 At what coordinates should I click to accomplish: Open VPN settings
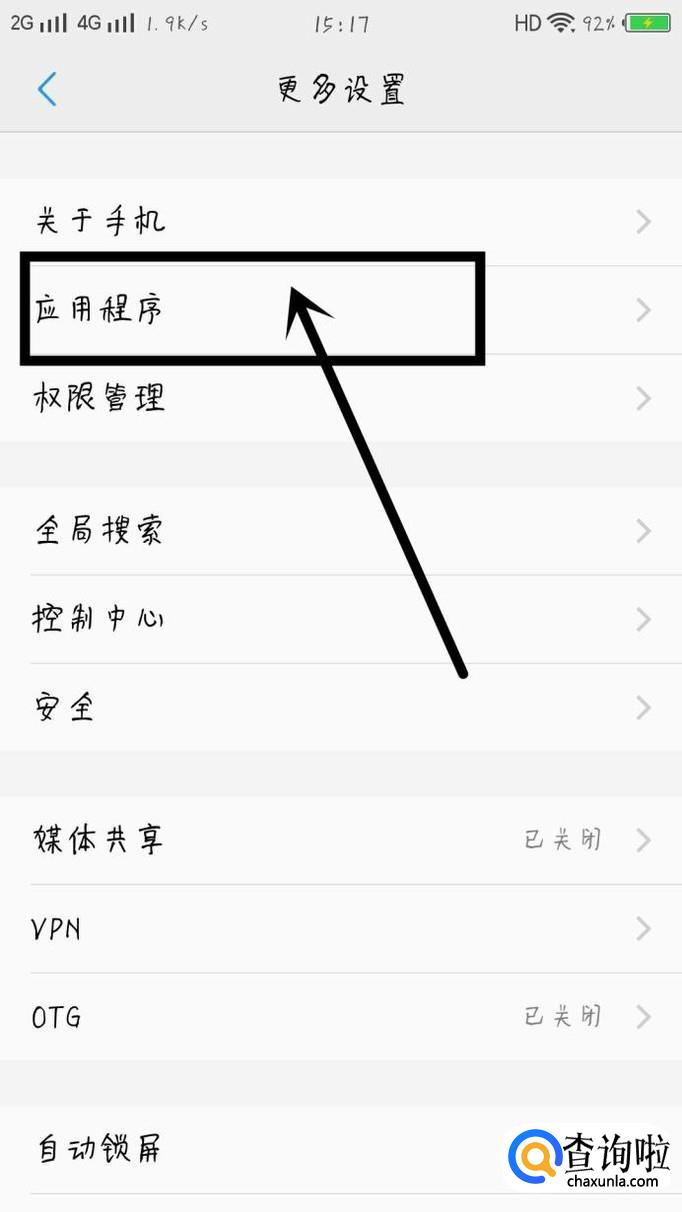[341, 929]
